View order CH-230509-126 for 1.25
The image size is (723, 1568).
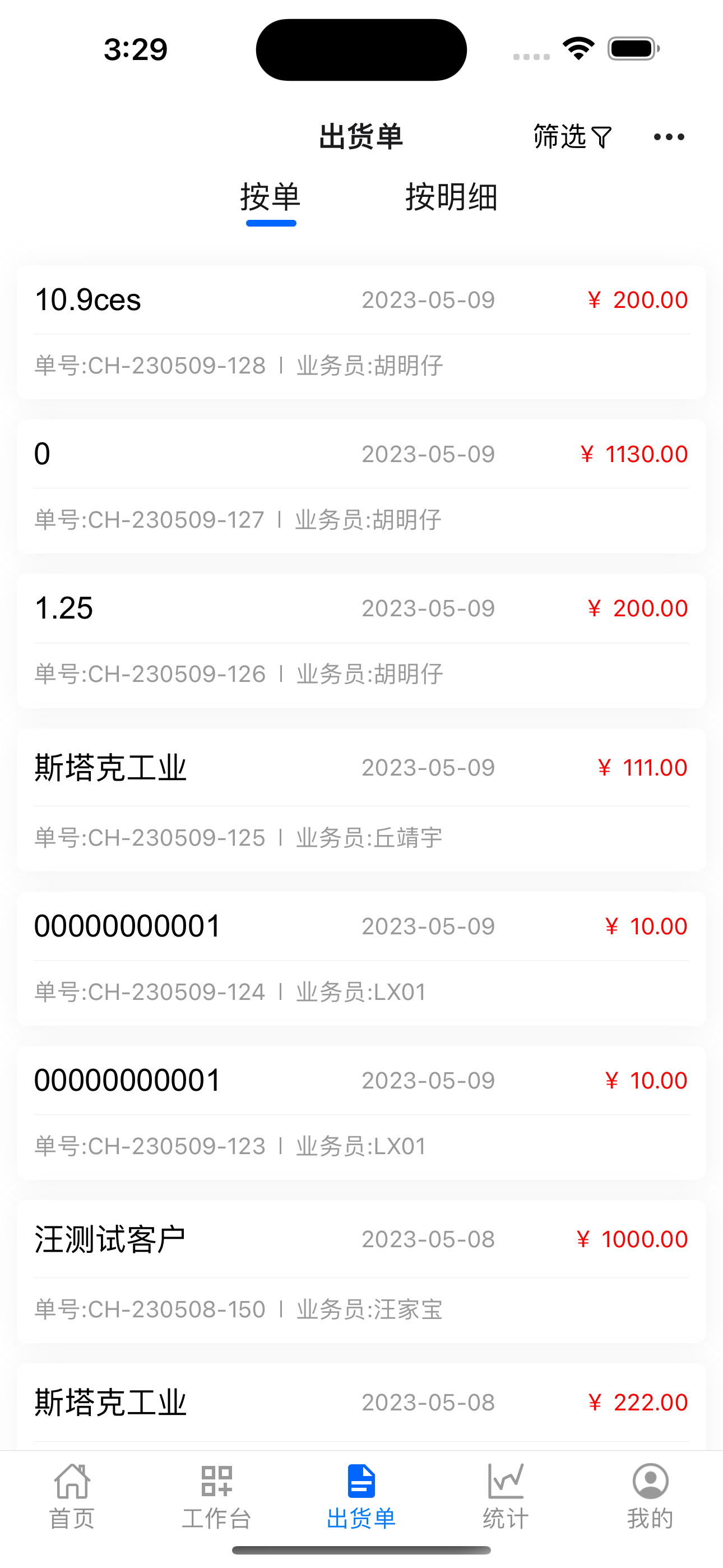click(361, 641)
